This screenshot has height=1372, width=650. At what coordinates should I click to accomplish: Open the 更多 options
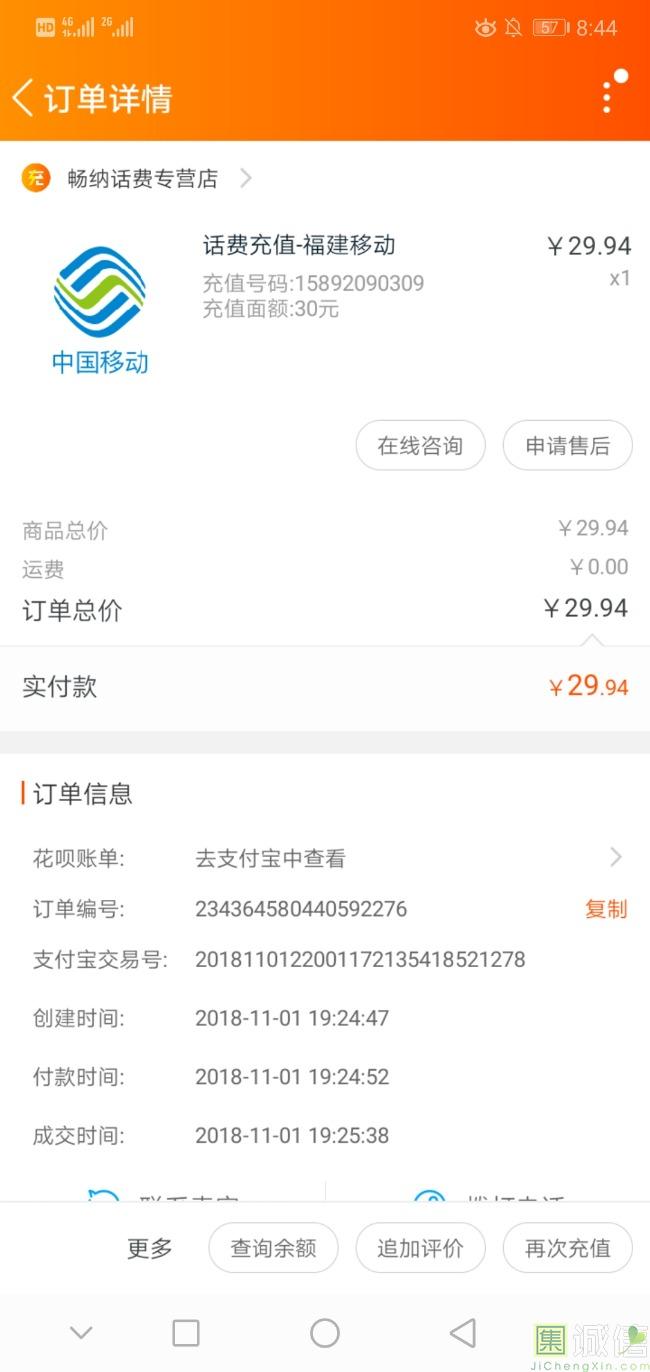click(x=150, y=1248)
